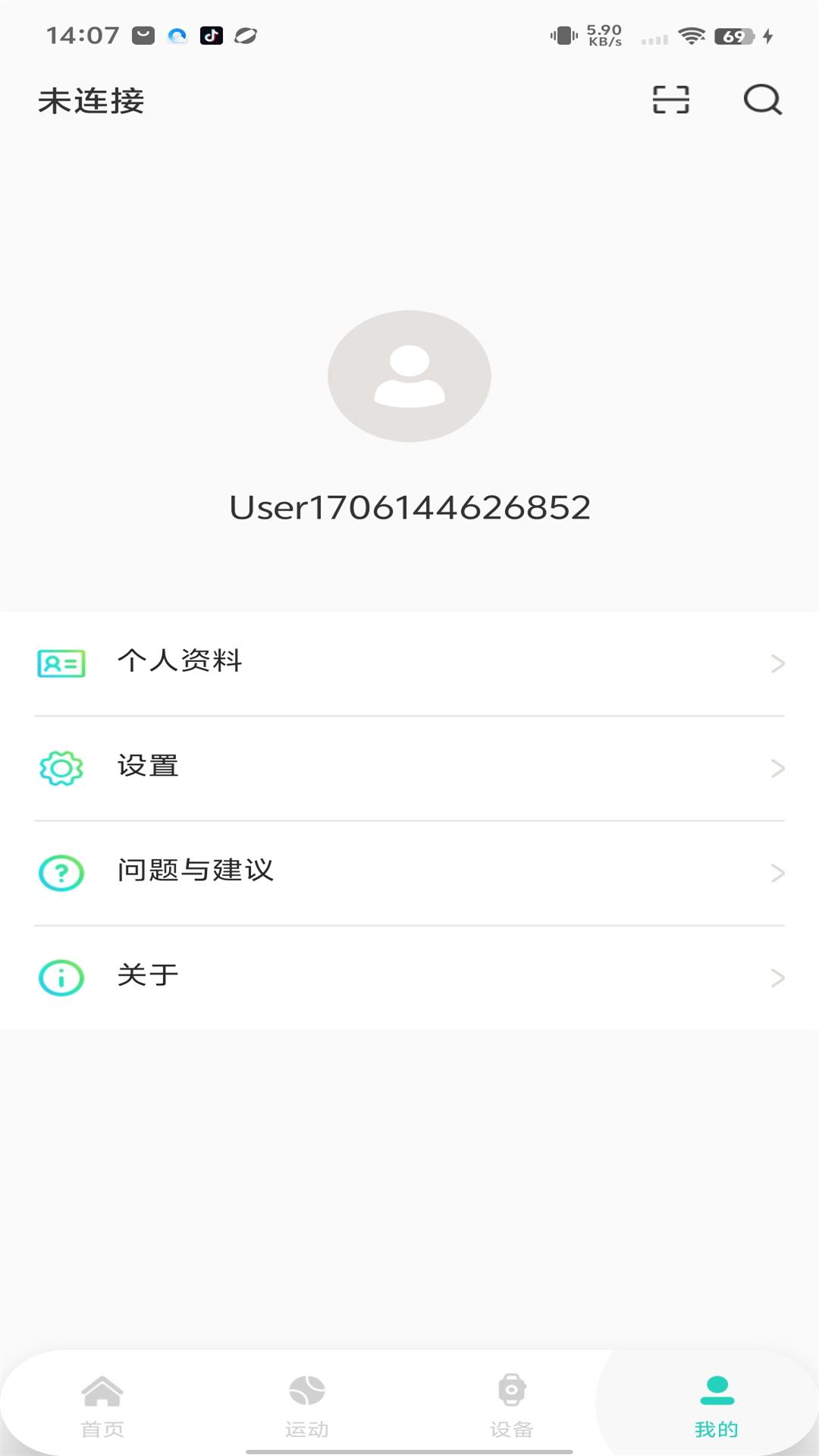
Task: Open 问题与建议 feedback row
Action: coord(409,872)
